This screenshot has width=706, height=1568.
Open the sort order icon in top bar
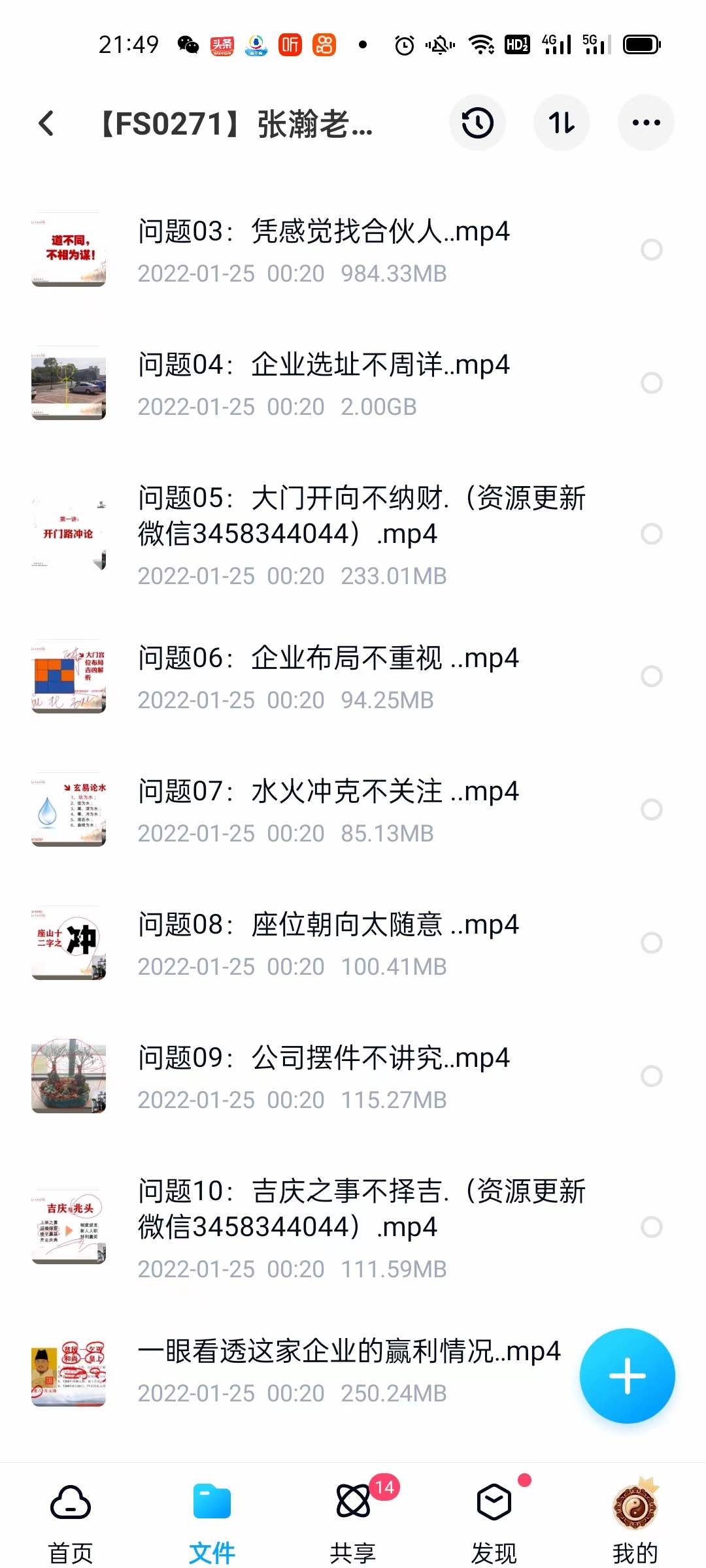pyautogui.click(x=562, y=123)
